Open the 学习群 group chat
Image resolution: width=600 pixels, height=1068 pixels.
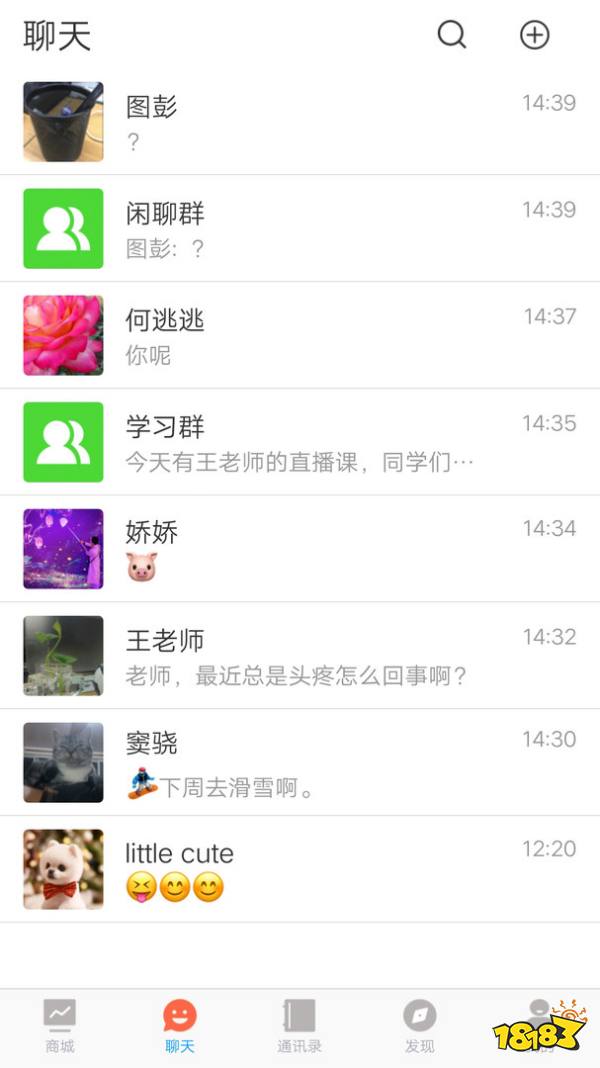tap(300, 442)
